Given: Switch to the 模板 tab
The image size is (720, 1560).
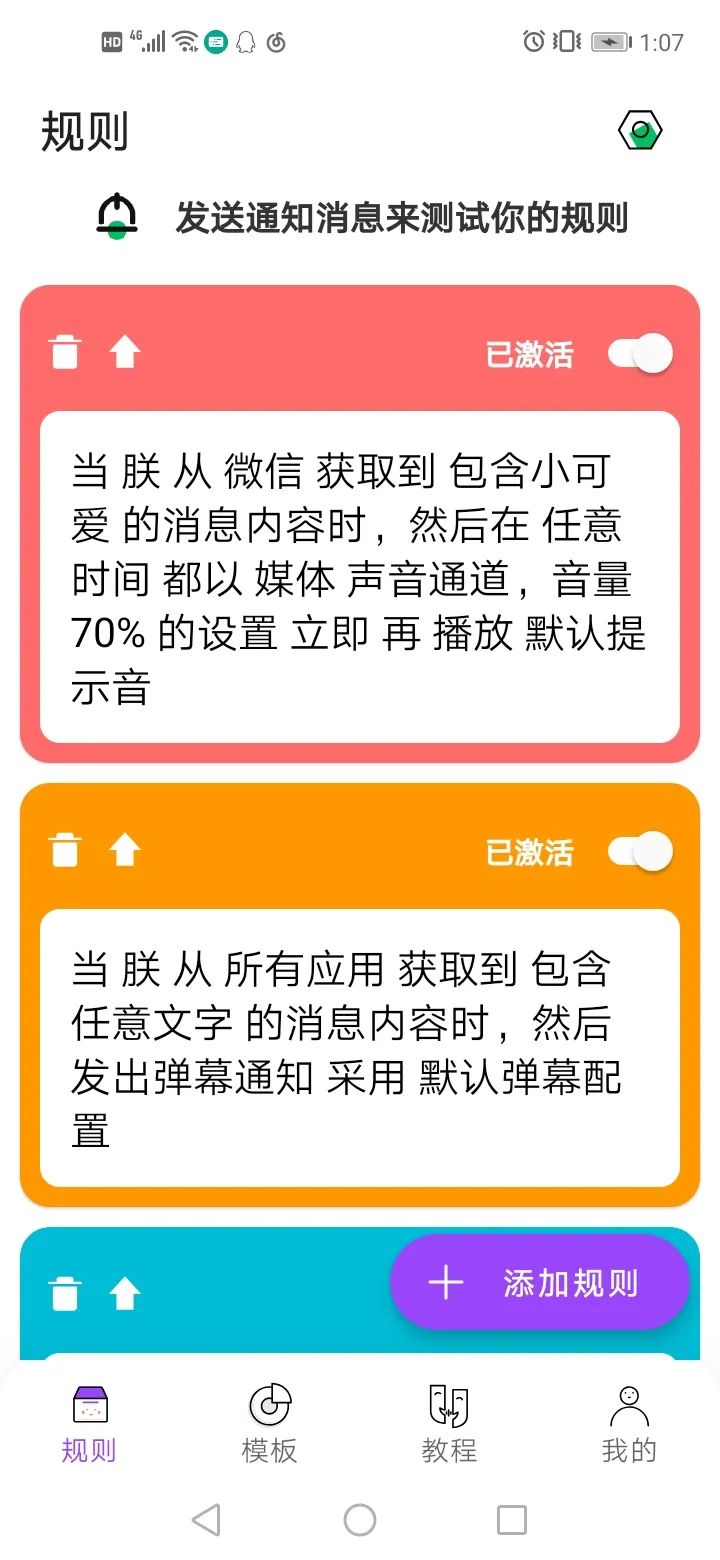Looking at the screenshot, I should [270, 1425].
